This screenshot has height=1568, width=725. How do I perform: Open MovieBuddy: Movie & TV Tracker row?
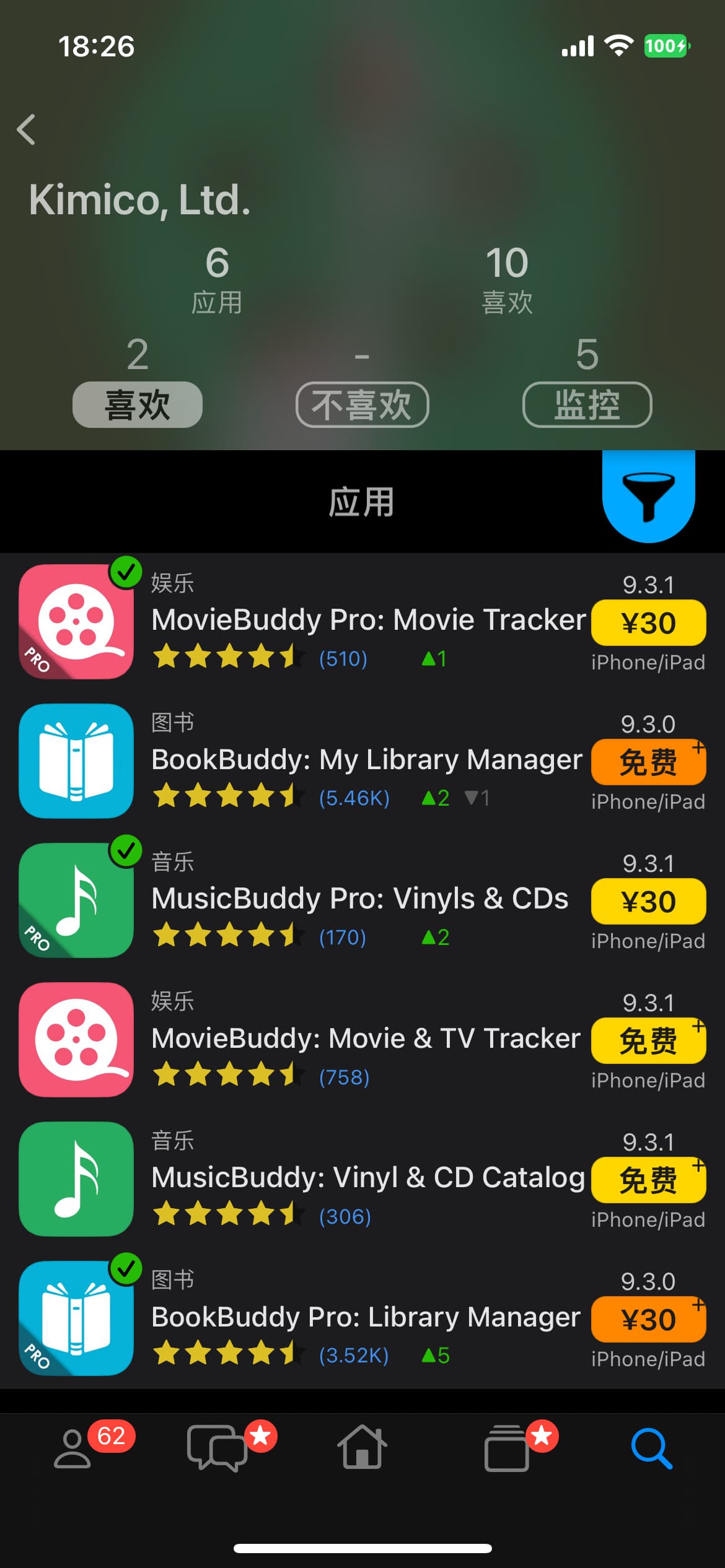366,1039
